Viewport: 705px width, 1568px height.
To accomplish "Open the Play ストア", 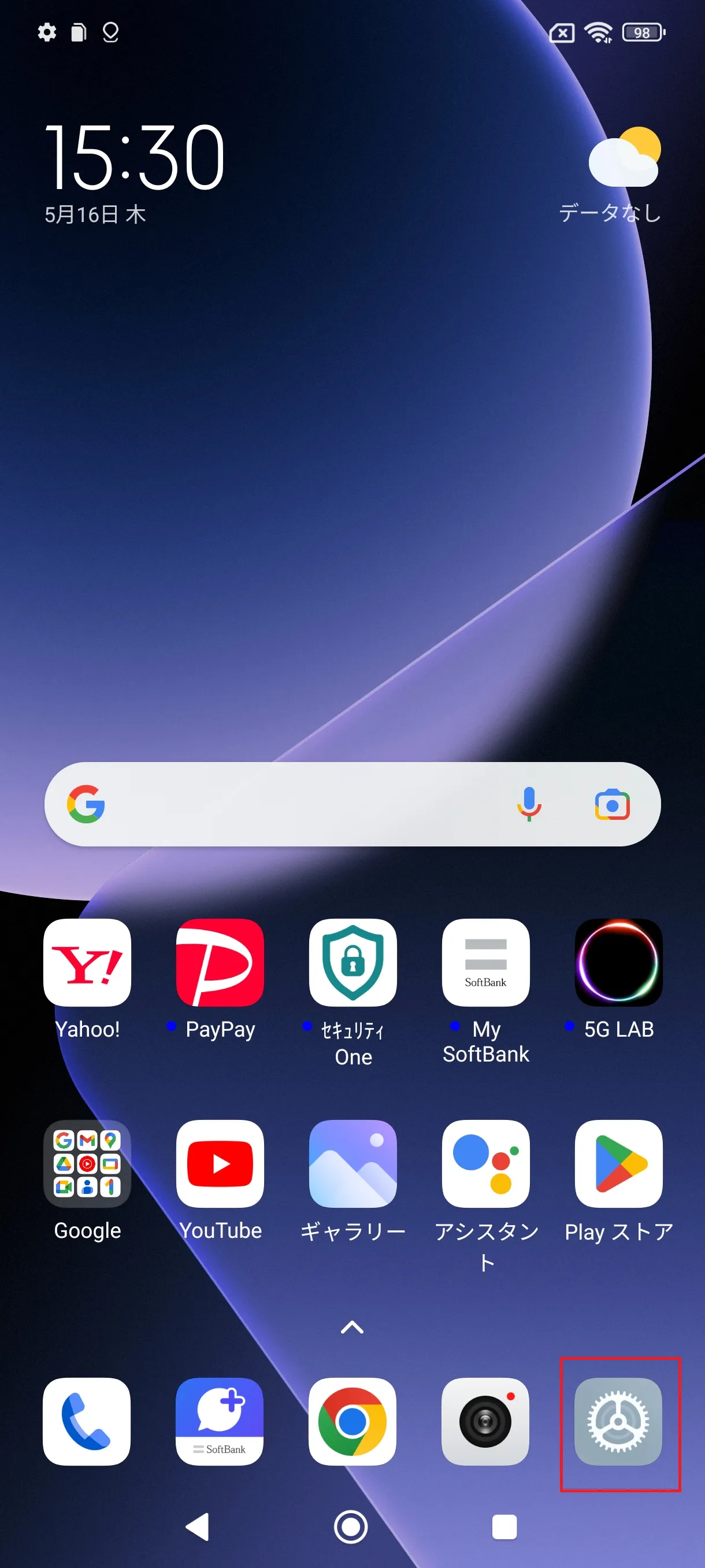I will tap(618, 1163).
